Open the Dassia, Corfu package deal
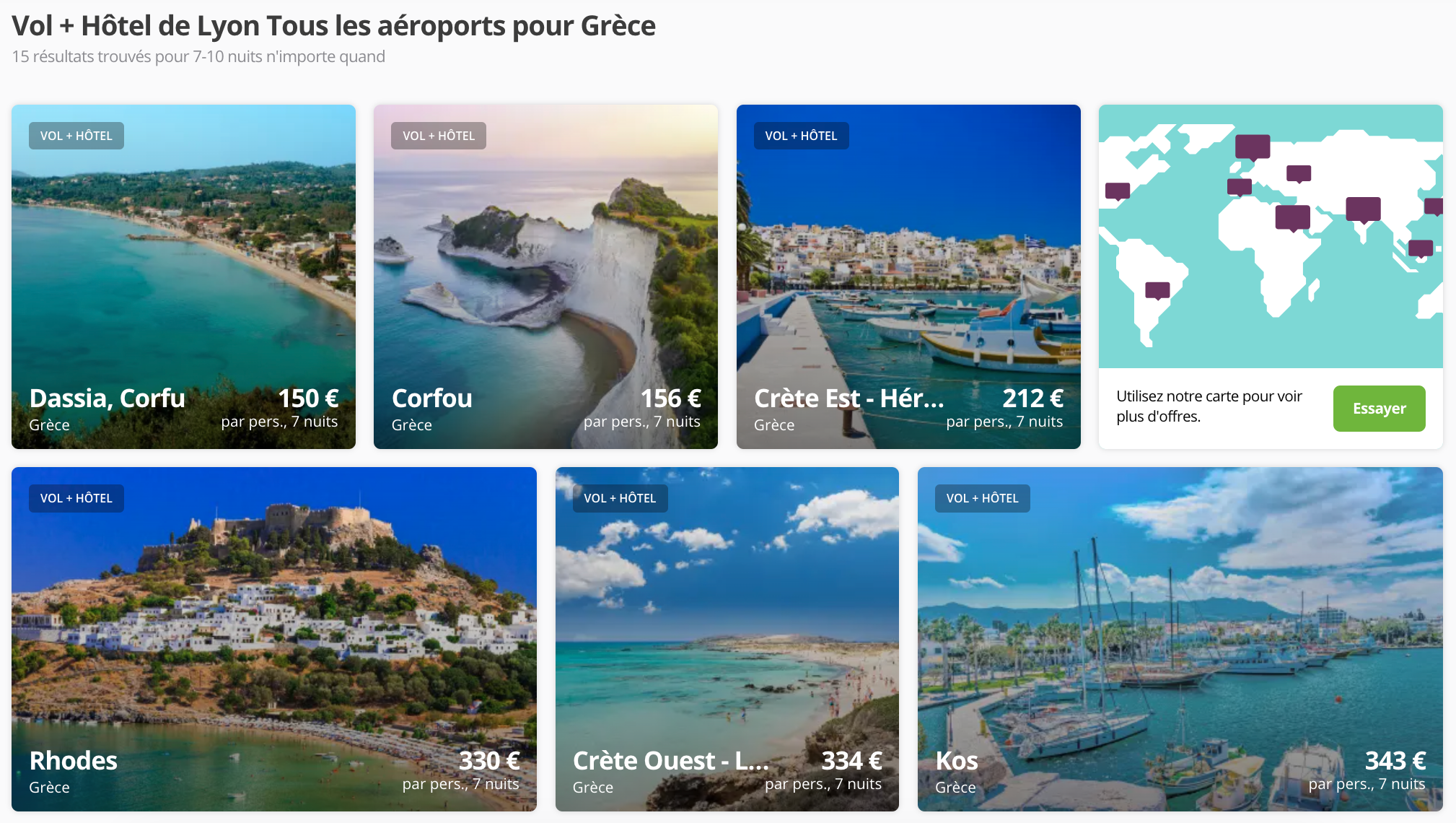Viewport: 1456px width, 823px height. pyautogui.click(x=183, y=276)
